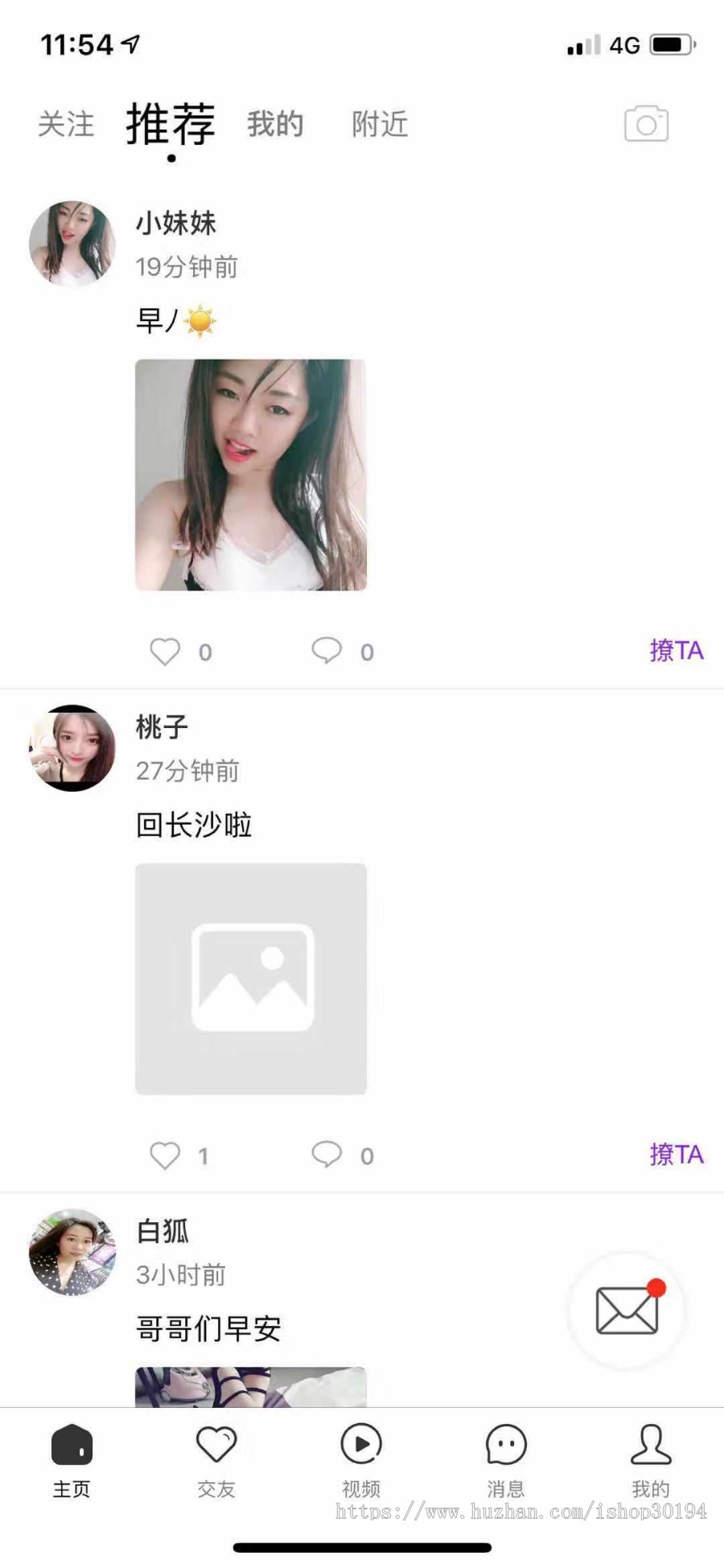Switch to the 关注 tab
724x1568 pixels.
66,125
